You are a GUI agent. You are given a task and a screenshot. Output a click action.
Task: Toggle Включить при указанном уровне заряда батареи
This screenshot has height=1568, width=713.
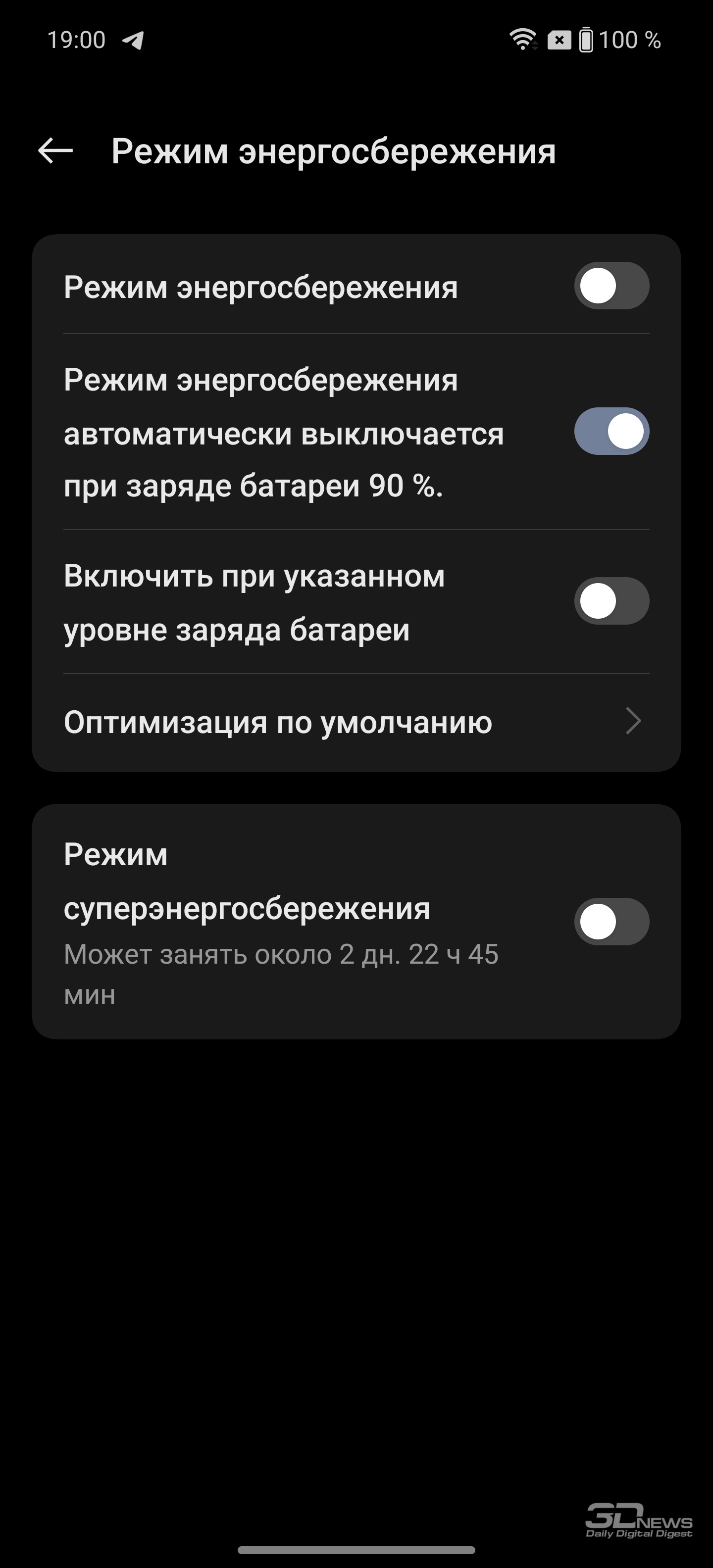click(611, 601)
